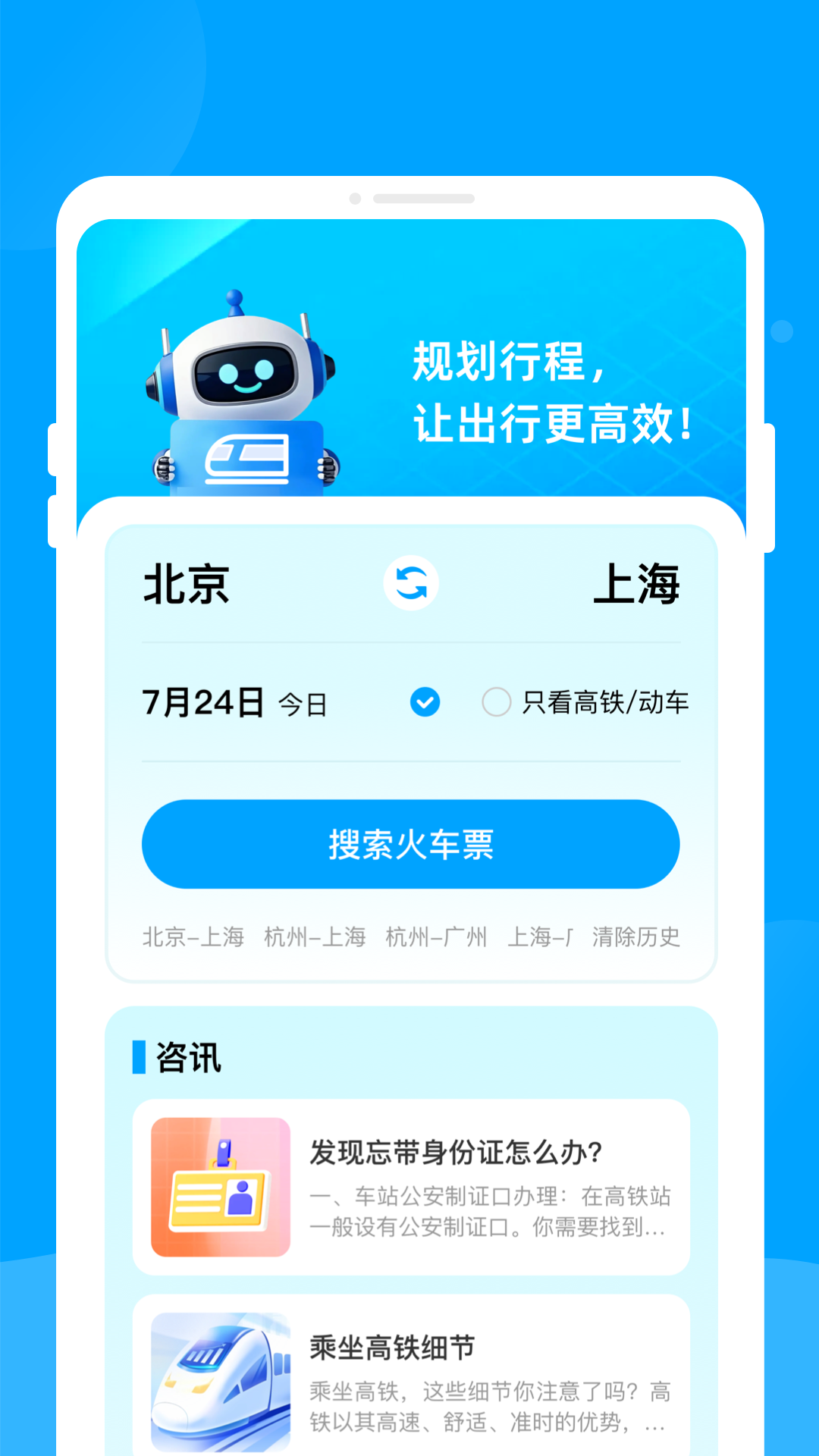Select the 北京-上海 history shortcut
The height and width of the screenshot is (1456, 819).
(x=192, y=937)
